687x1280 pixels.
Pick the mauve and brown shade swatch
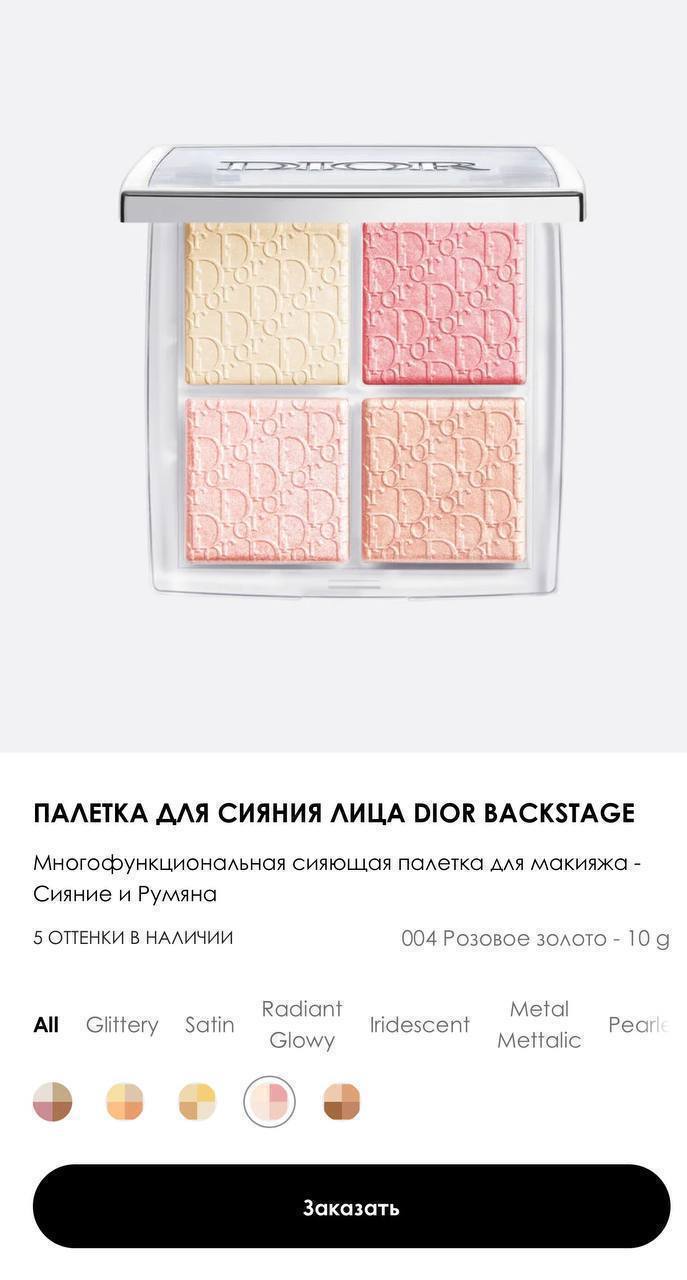click(x=52, y=1102)
